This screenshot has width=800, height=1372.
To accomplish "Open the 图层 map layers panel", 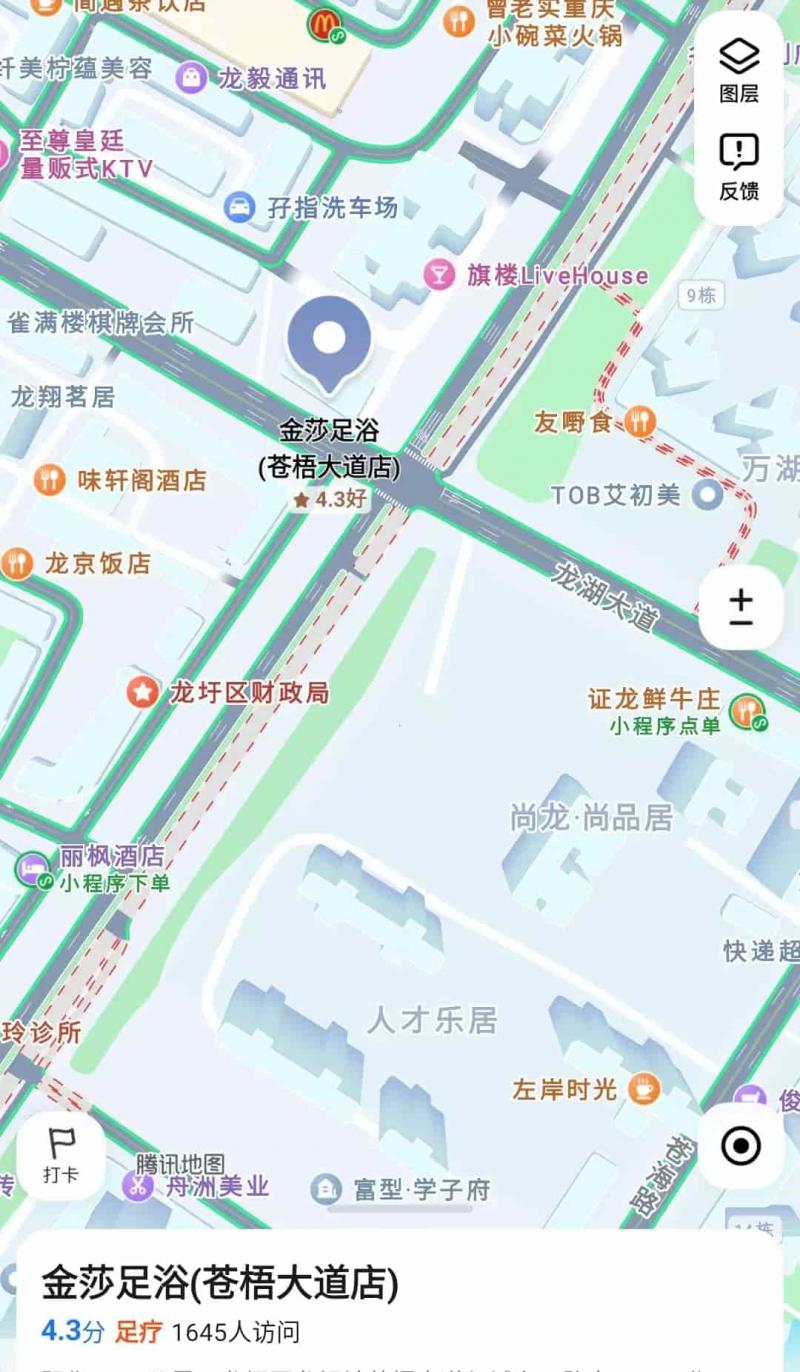I will 737,70.
